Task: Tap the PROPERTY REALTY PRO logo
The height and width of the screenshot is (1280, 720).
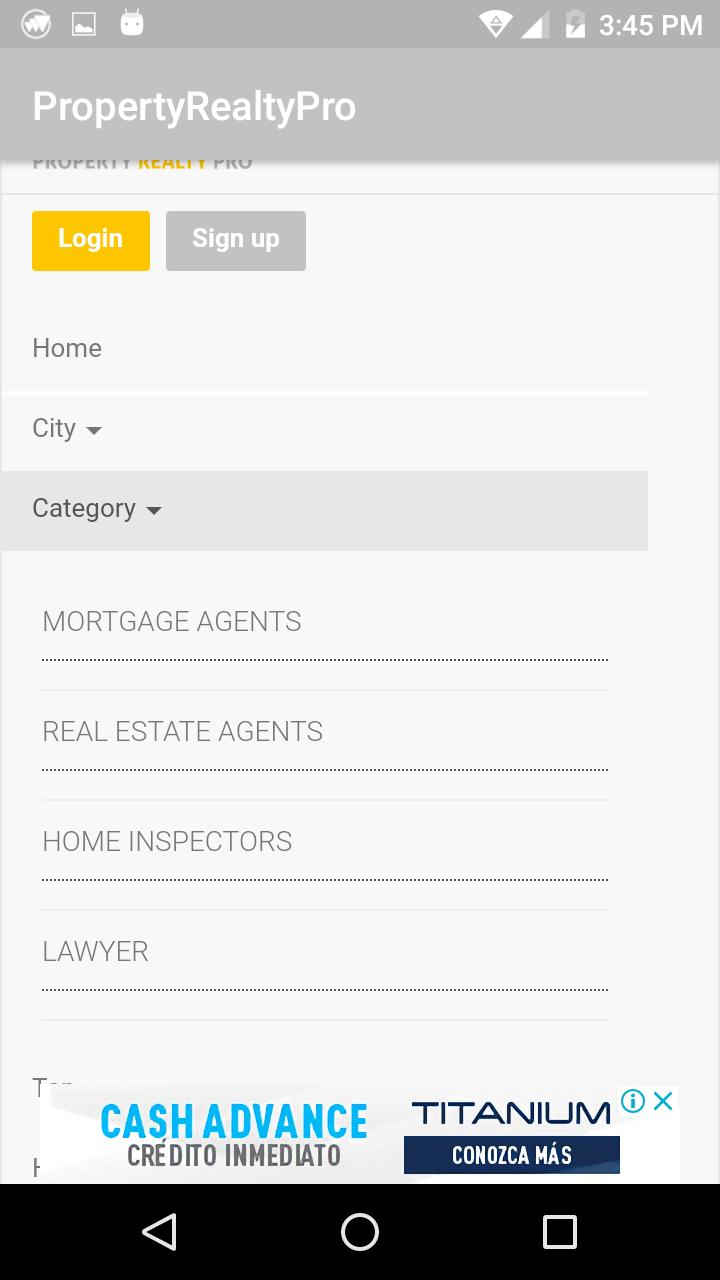Action: [141, 161]
